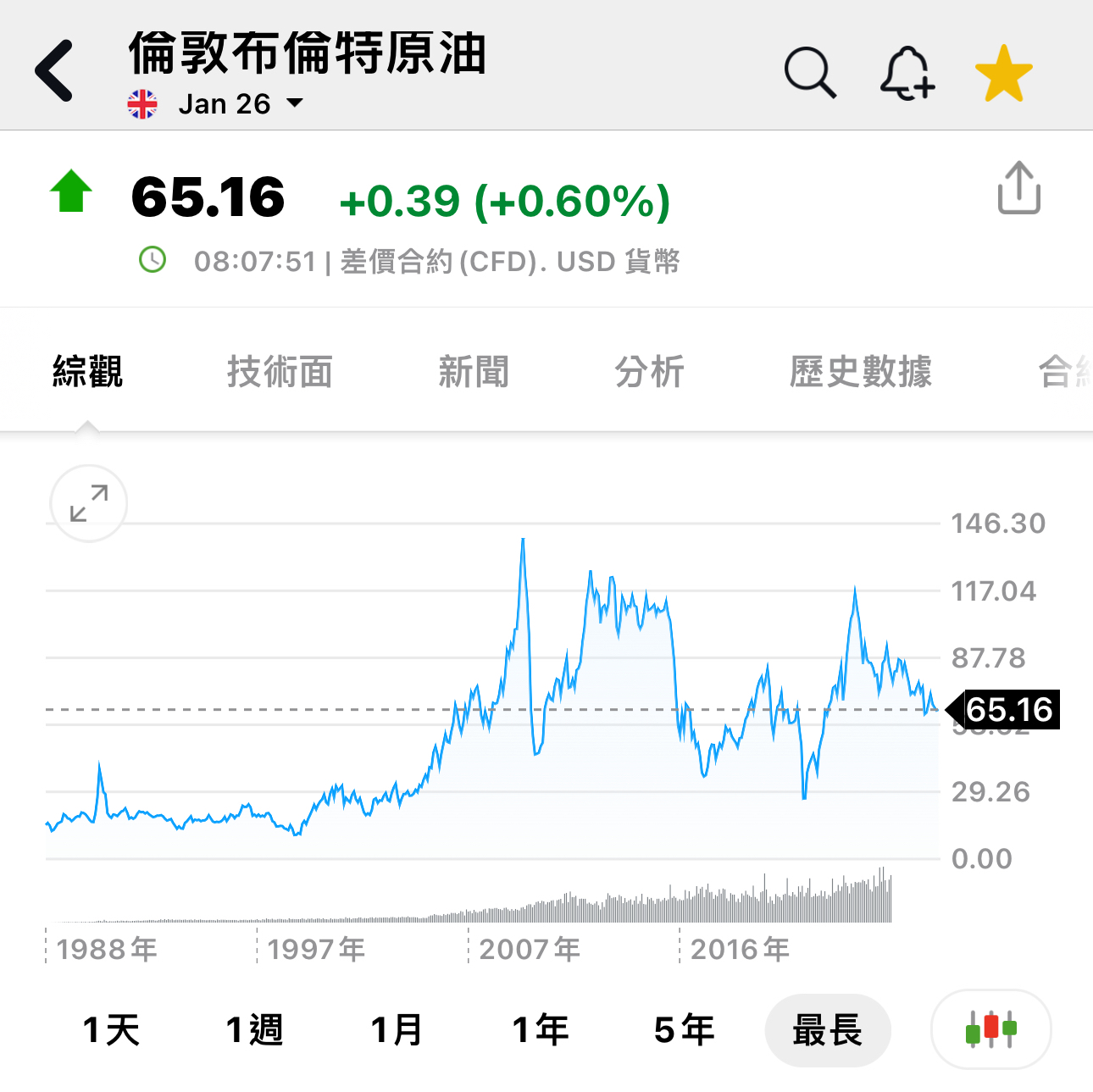Screen dimensions: 1093x1092
Task: Add a price alert bell
Action: click(907, 74)
